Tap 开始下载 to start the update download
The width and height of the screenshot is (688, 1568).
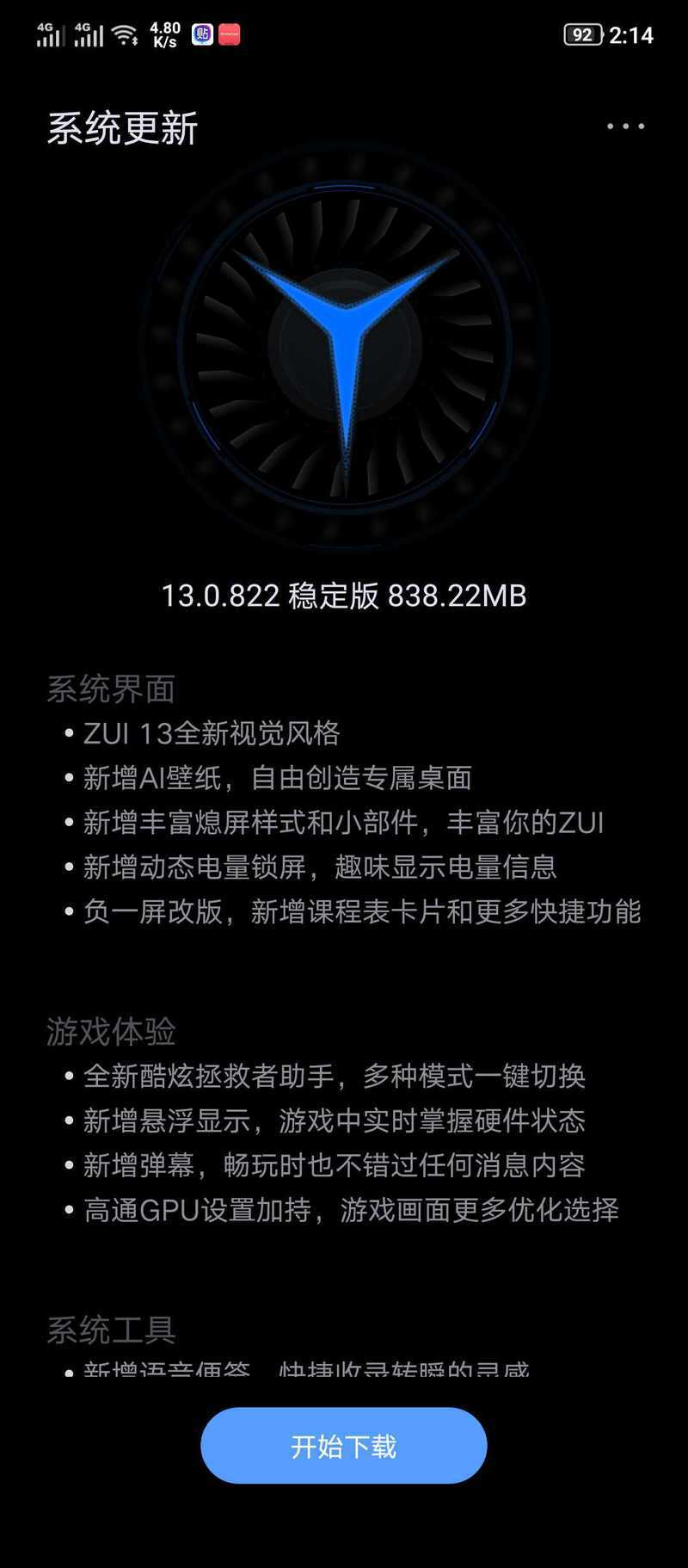344,1446
